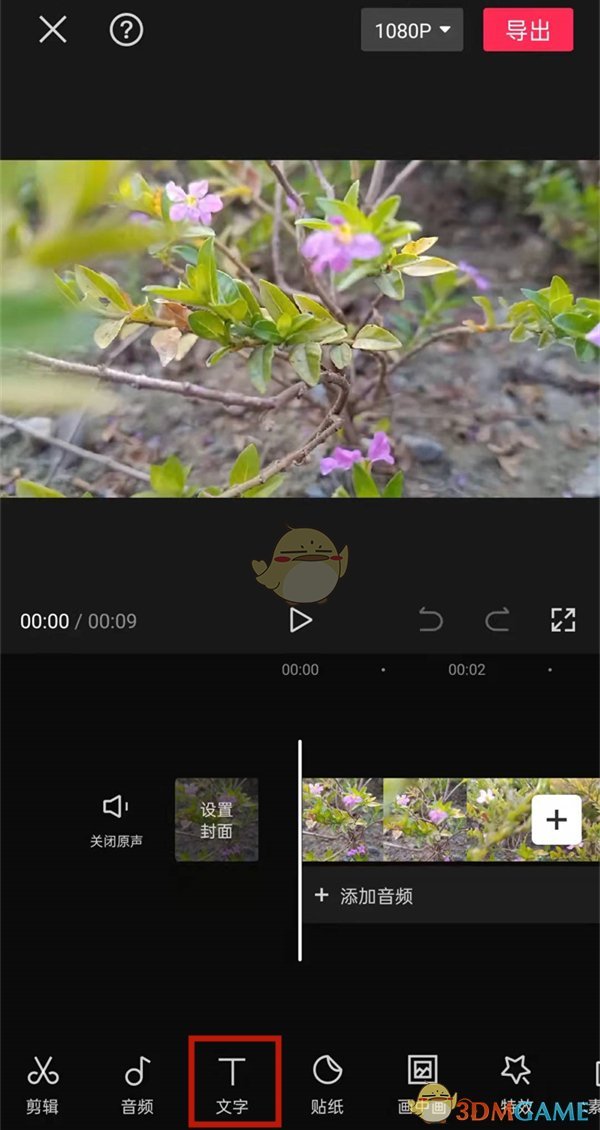Open the 贴纸 stickers tool
The width and height of the screenshot is (600, 1130).
[x=327, y=1083]
